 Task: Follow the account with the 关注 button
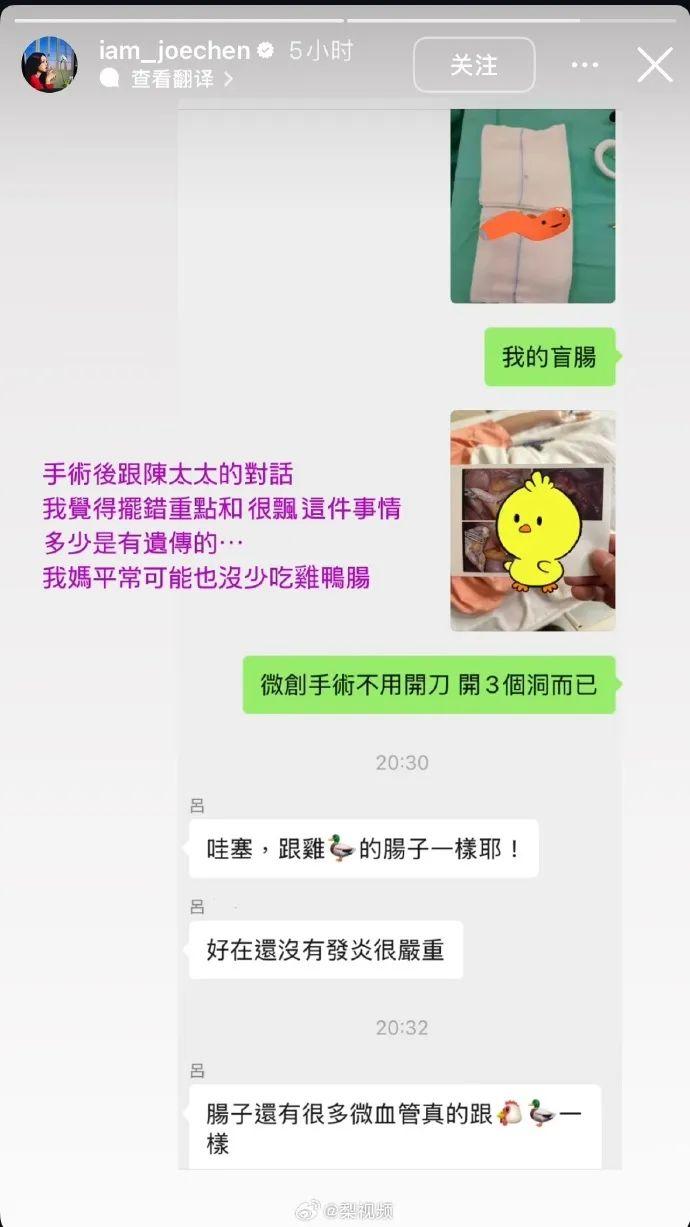click(x=474, y=65)
